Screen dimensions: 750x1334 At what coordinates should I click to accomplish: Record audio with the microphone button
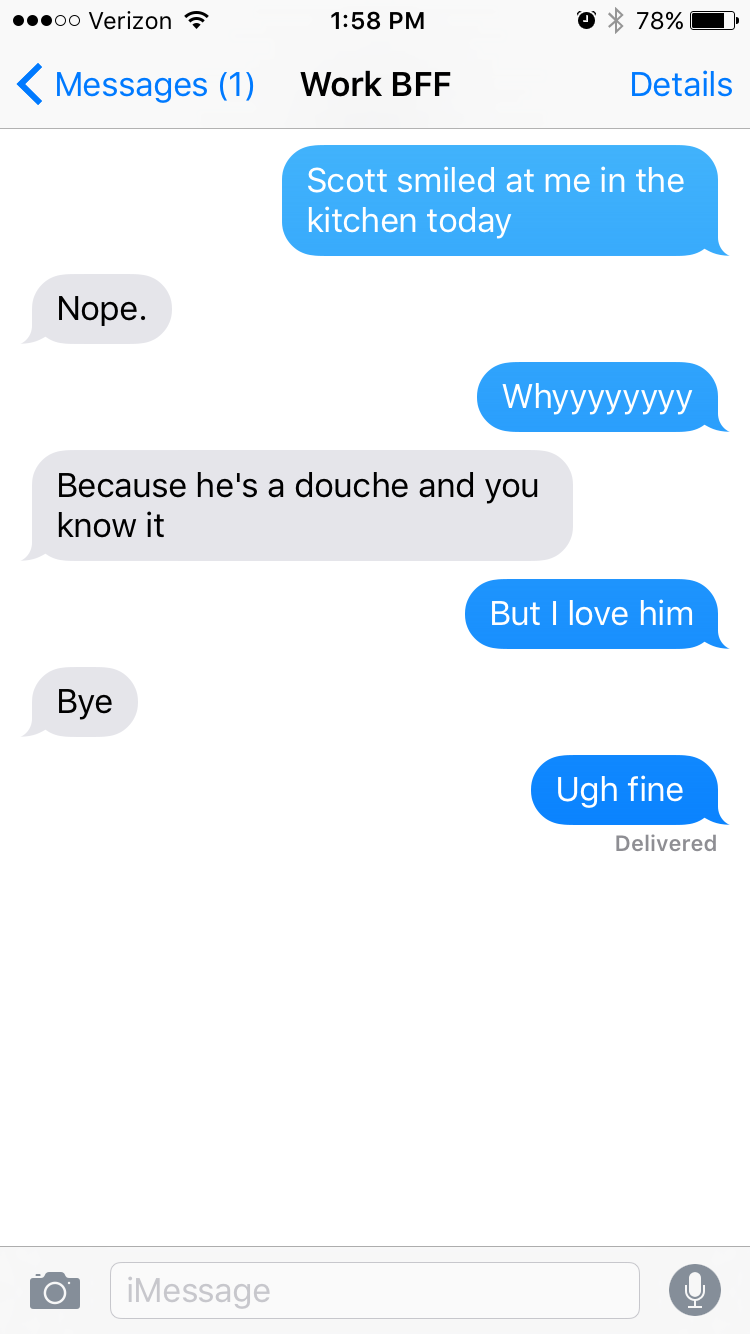pos(695,1290)
